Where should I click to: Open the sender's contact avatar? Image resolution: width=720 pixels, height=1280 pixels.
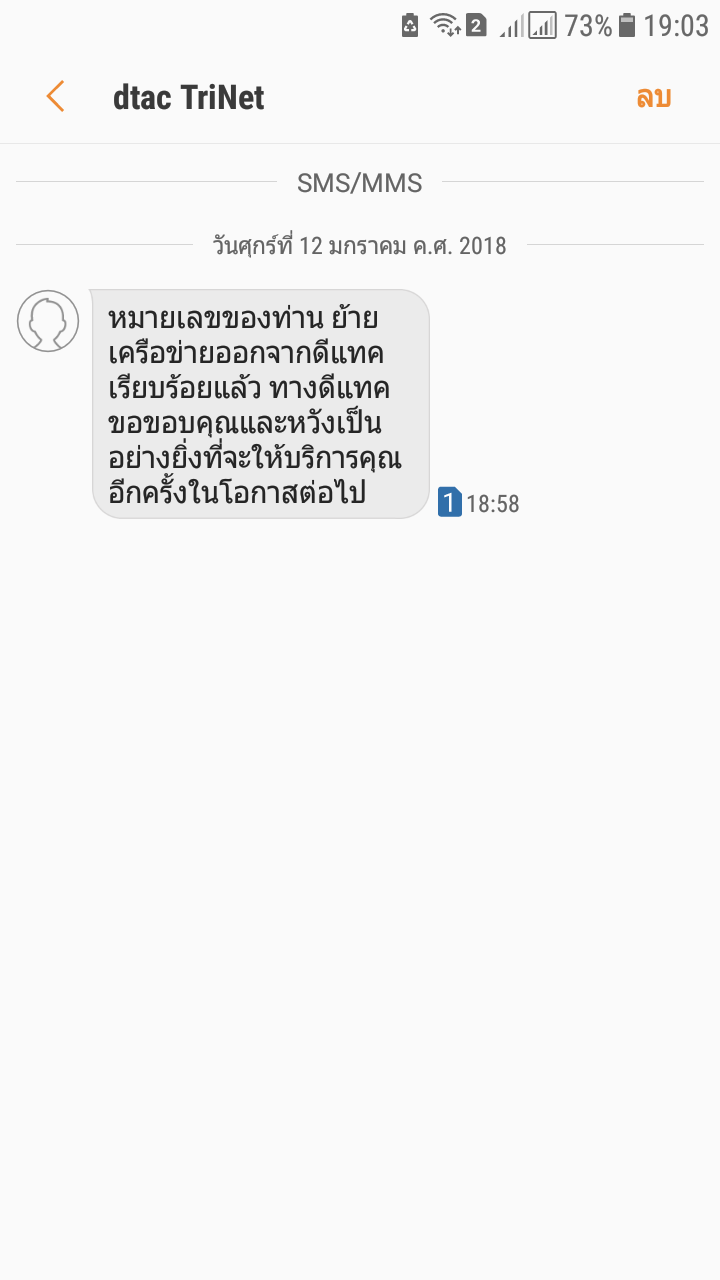pos(48,321)
